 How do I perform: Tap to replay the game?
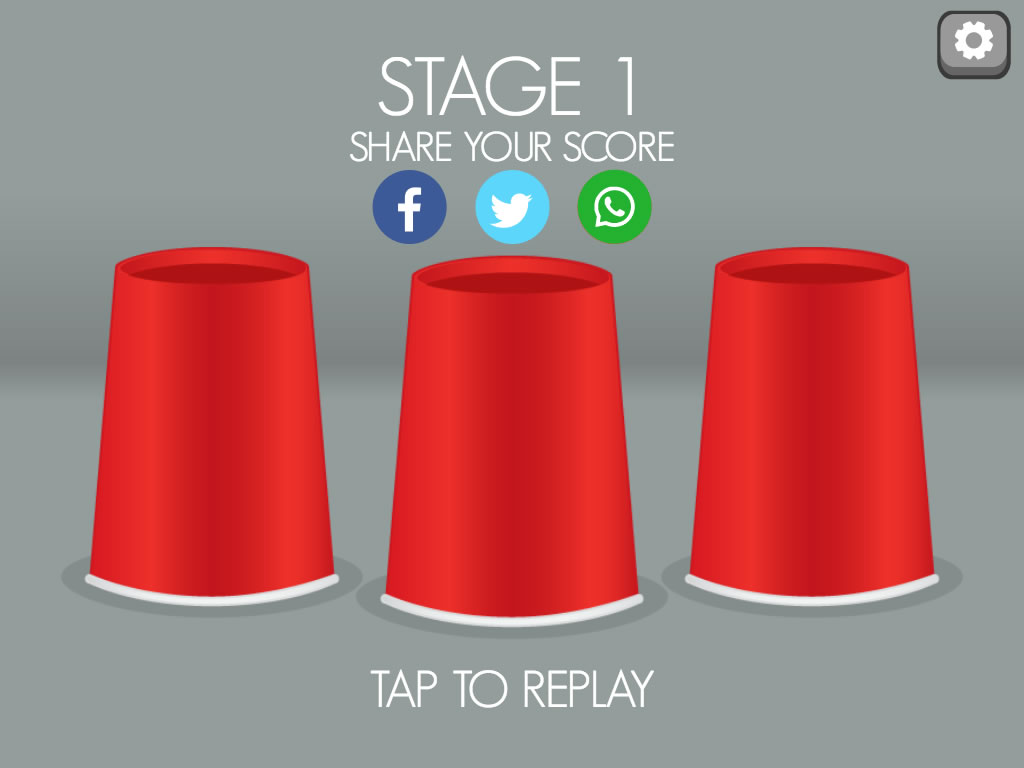point(511,689)
